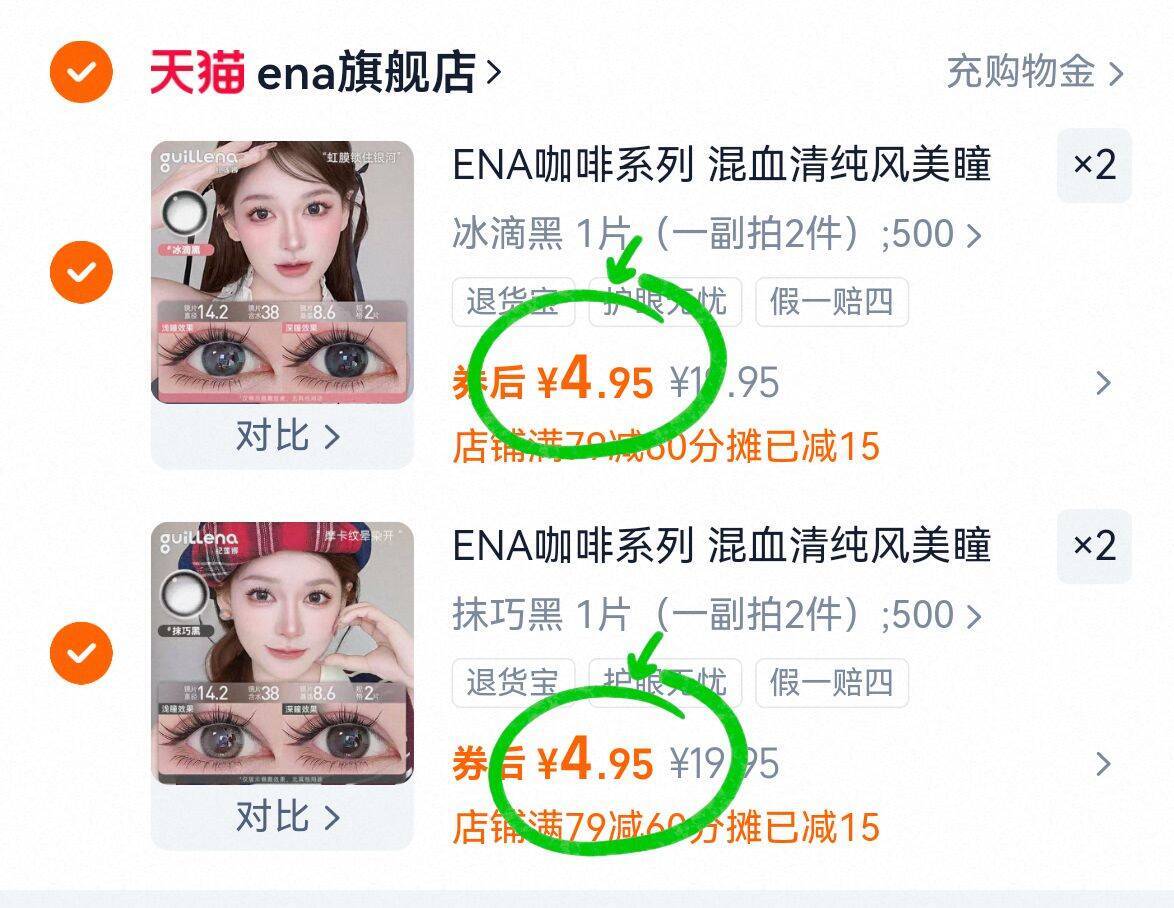Expand price details for 抹巧黑 item
The height and width of the screenshot is (908, 1174).
pos(1103,765)
